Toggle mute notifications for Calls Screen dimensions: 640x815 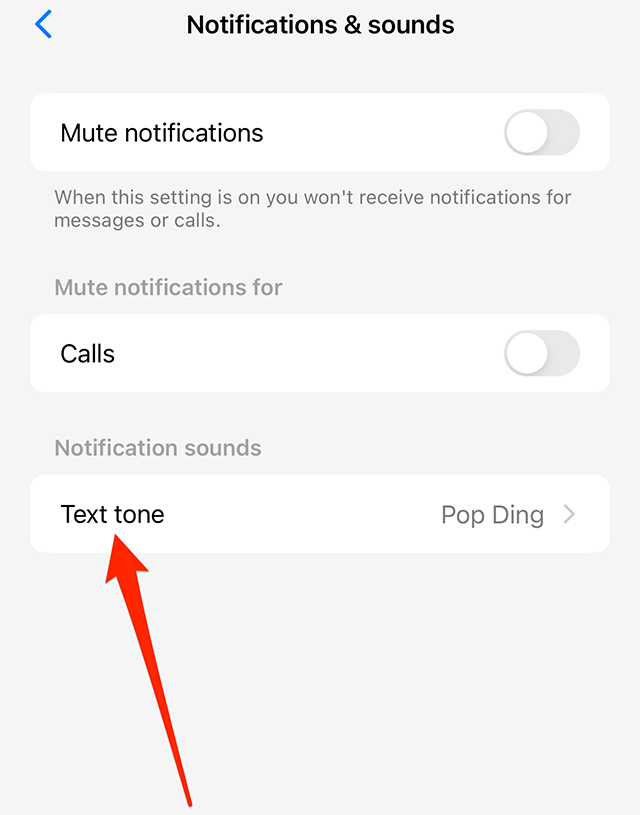541,354
